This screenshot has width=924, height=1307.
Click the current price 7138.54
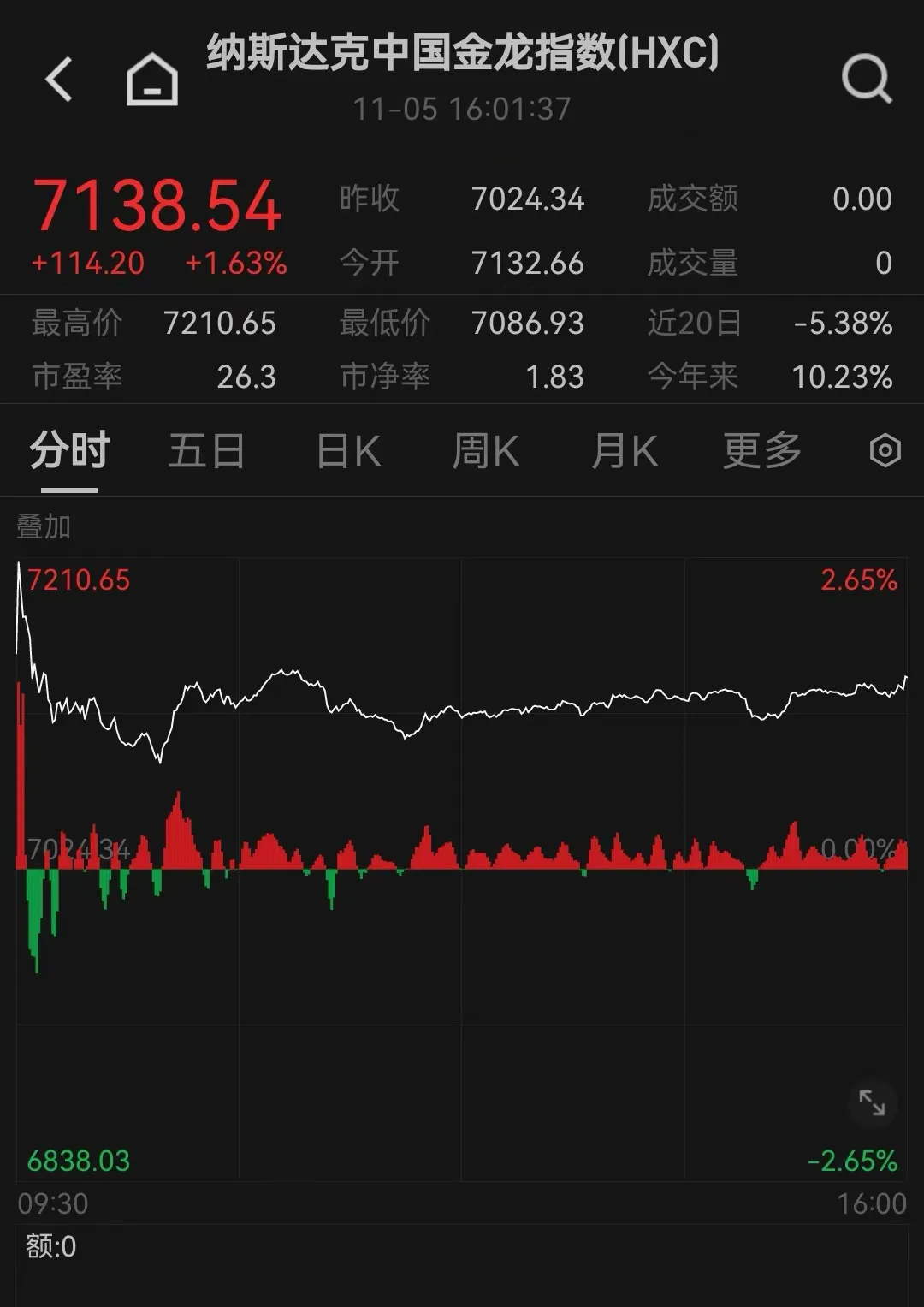tap(158, 201)
